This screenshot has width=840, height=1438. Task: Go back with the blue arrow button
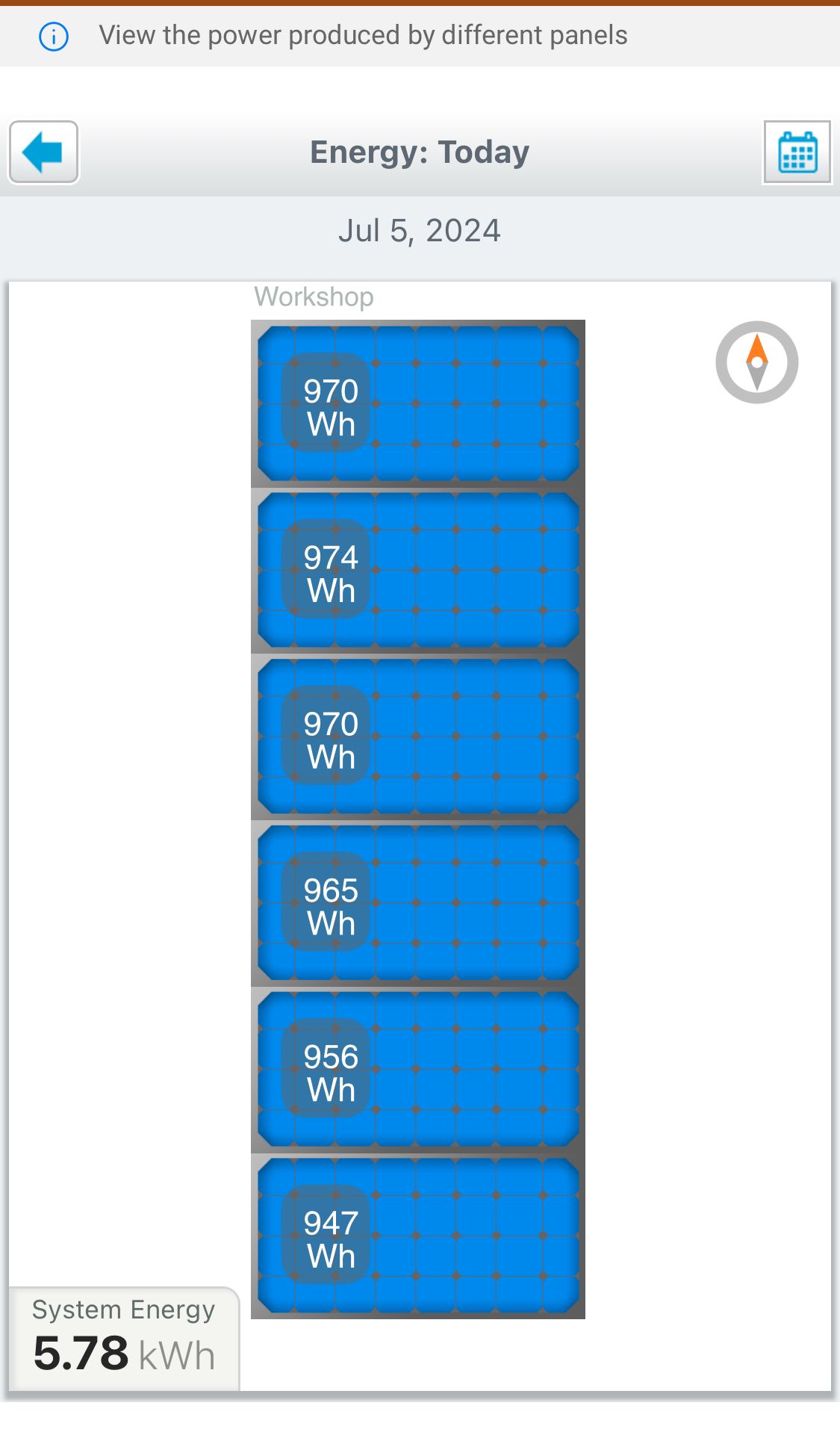(x=43, y=152)
